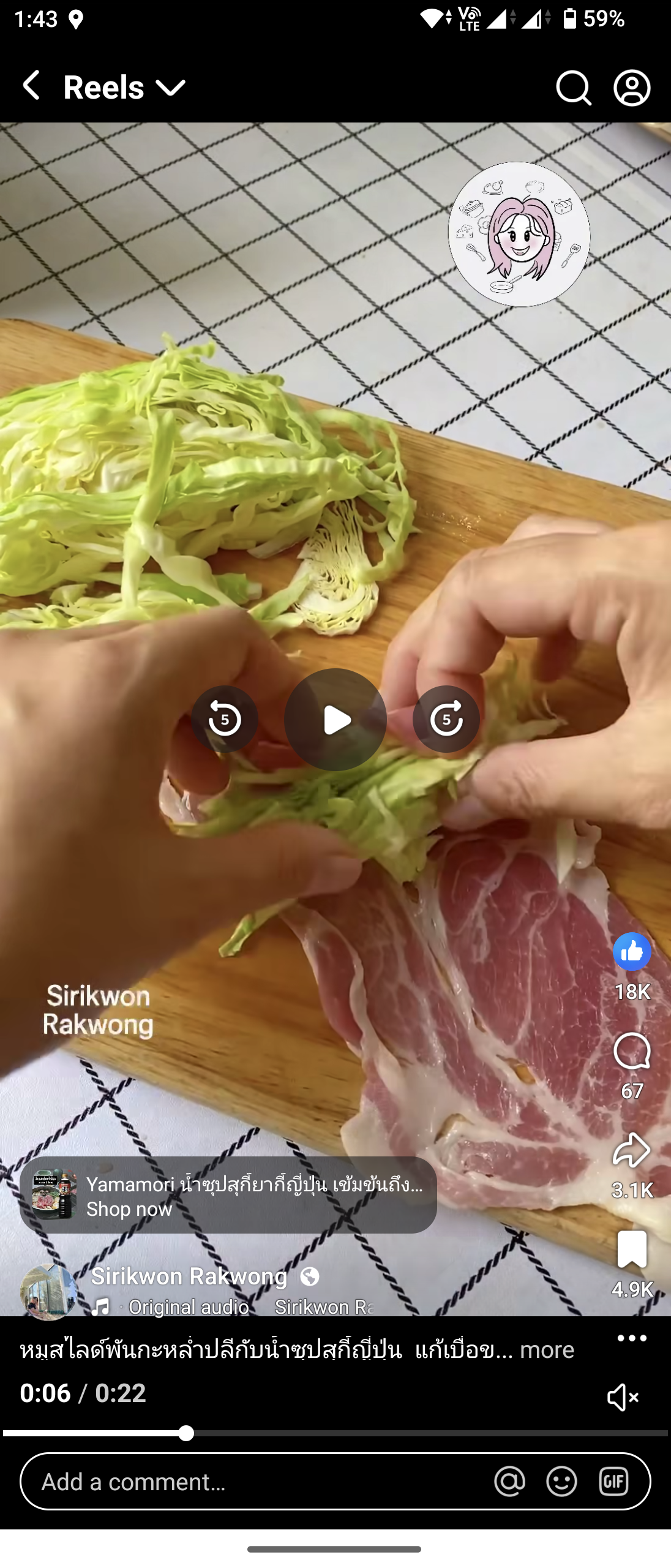Save the reel with the bookmark icon

point(632,1249)
